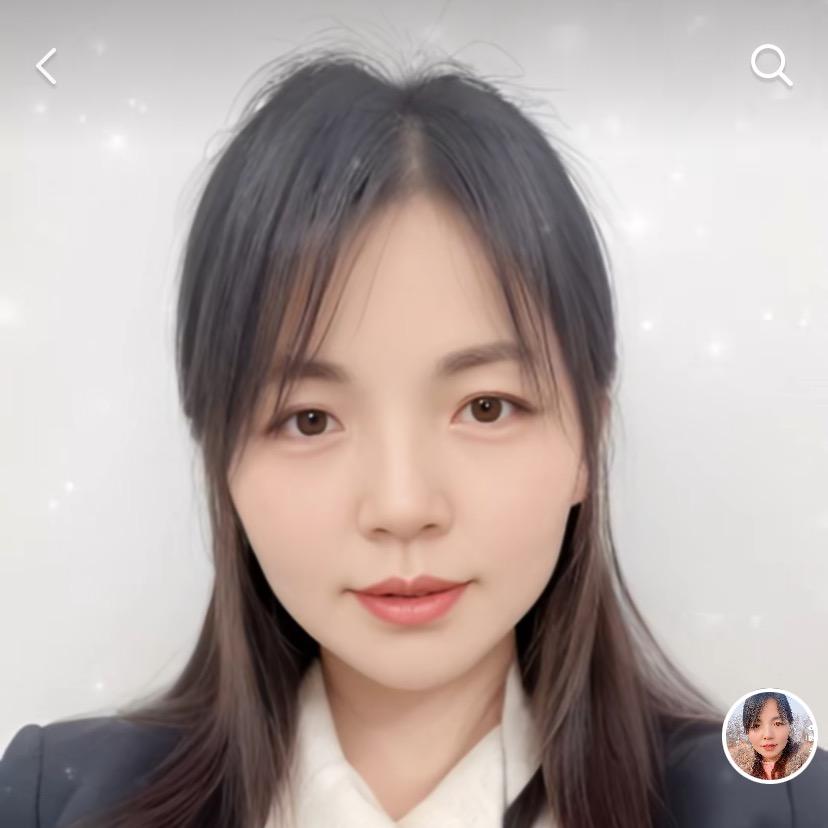Open the search magnifier icon
This screenshot has width=828, height=828.
(x=771, y=66)
